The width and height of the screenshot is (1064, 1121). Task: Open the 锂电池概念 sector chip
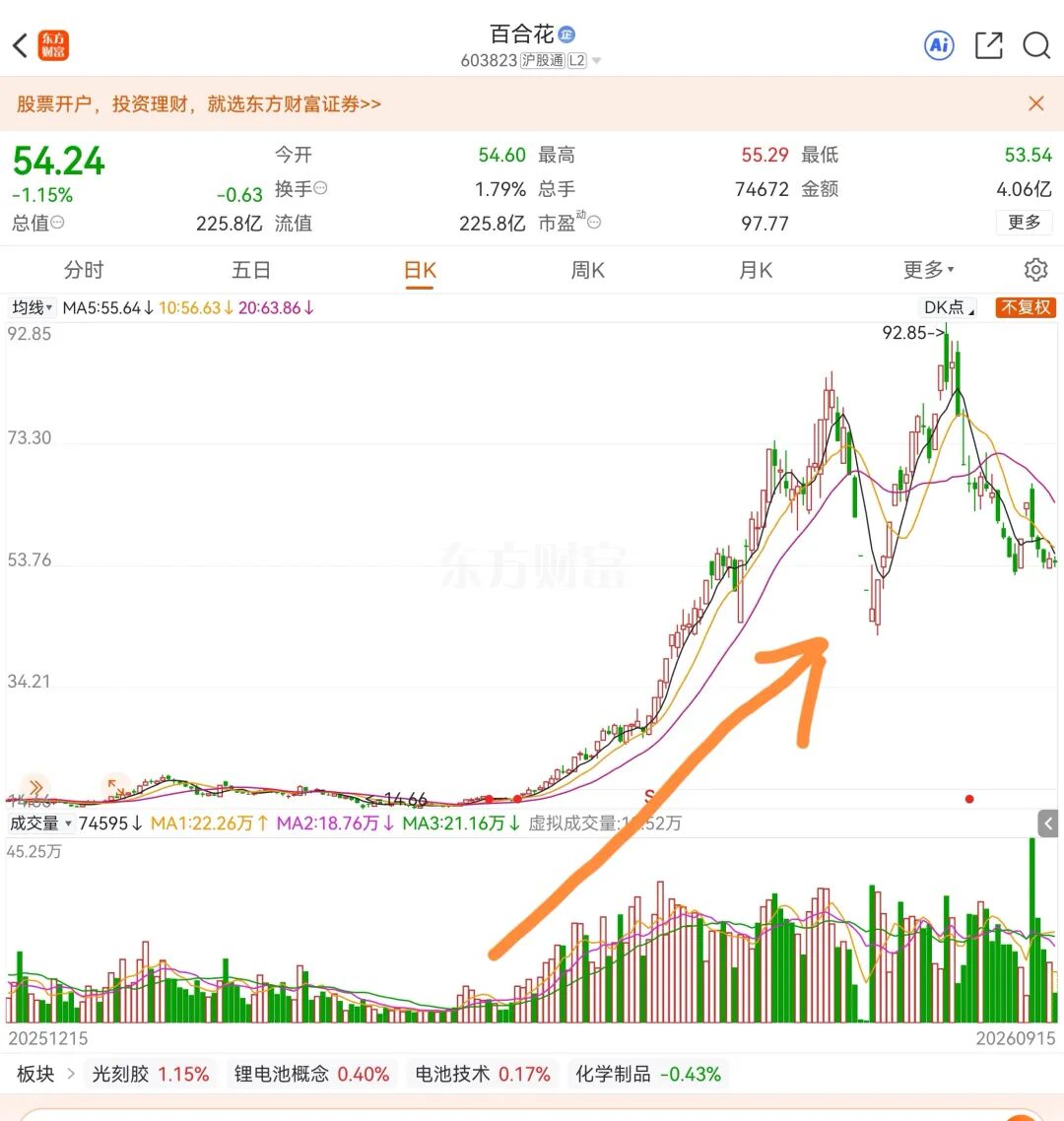(311, 1074)
